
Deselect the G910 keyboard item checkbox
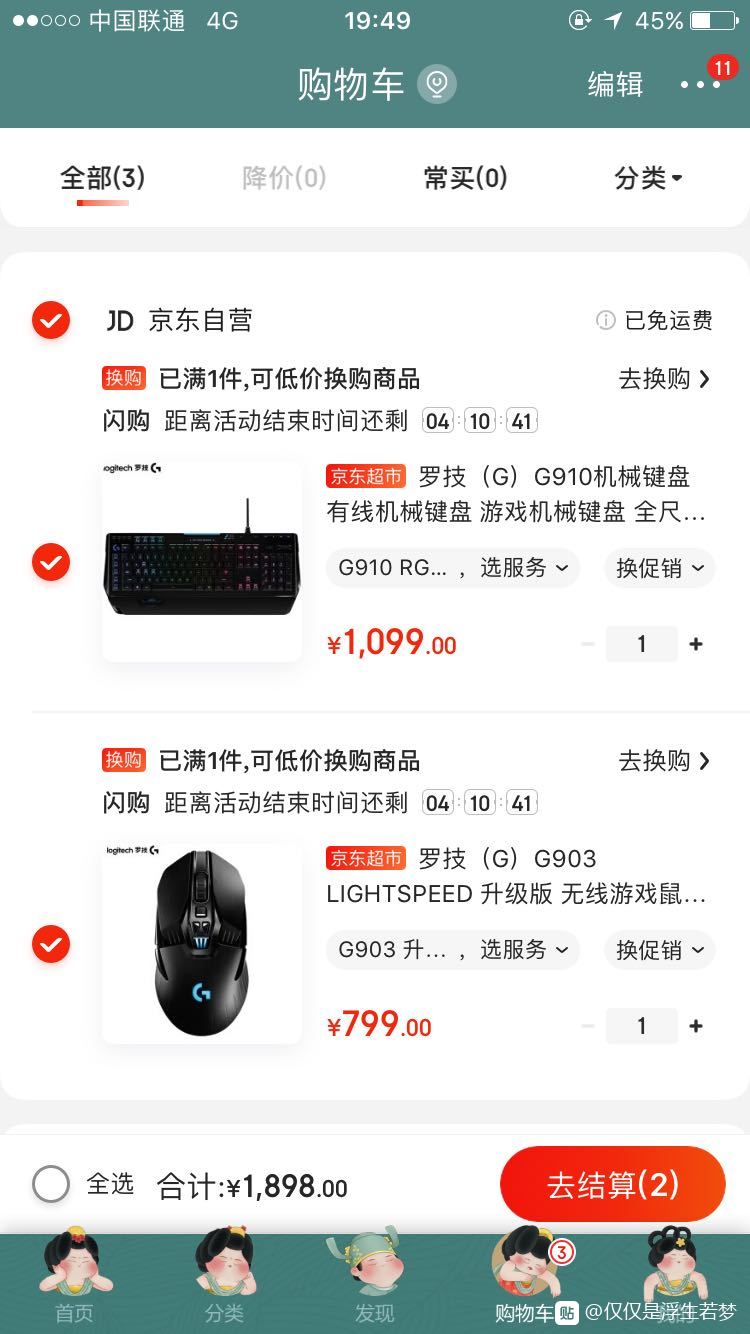click(51, 562)
